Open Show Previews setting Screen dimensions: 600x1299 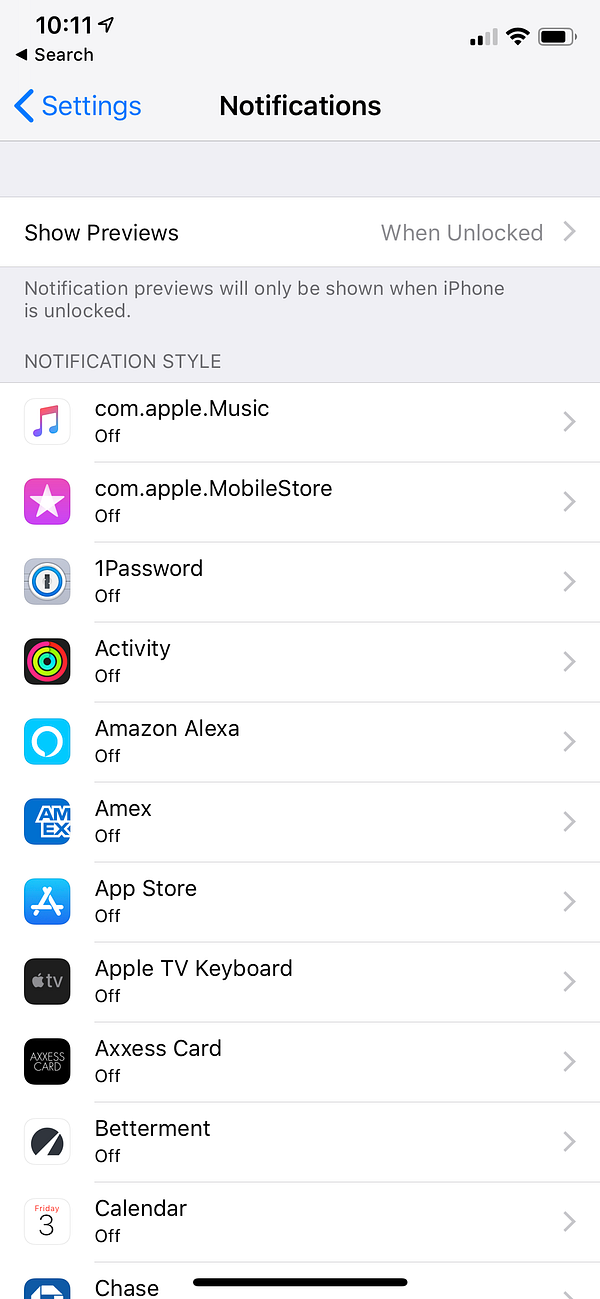(x=300, y=233)
